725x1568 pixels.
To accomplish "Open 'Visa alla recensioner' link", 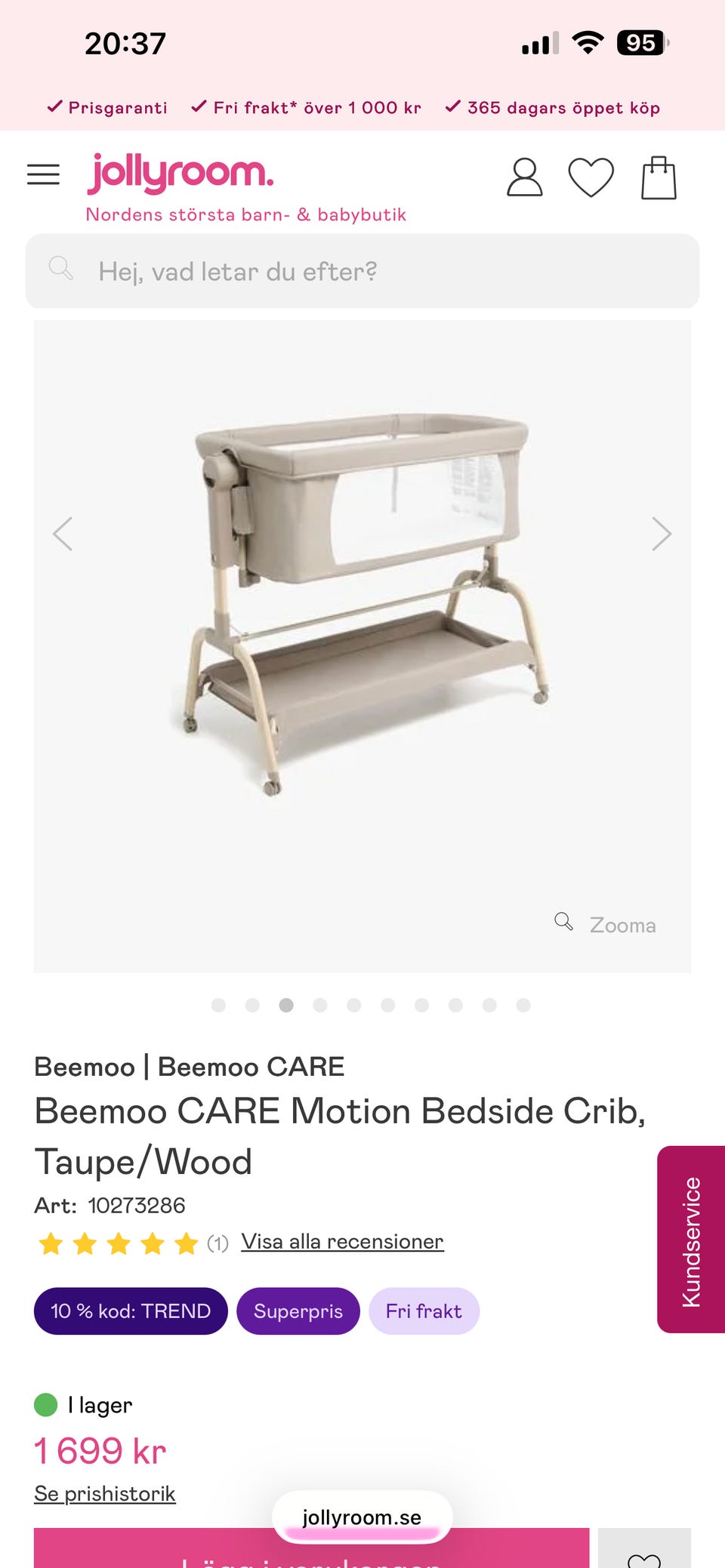I will (x=342, y=1242).
